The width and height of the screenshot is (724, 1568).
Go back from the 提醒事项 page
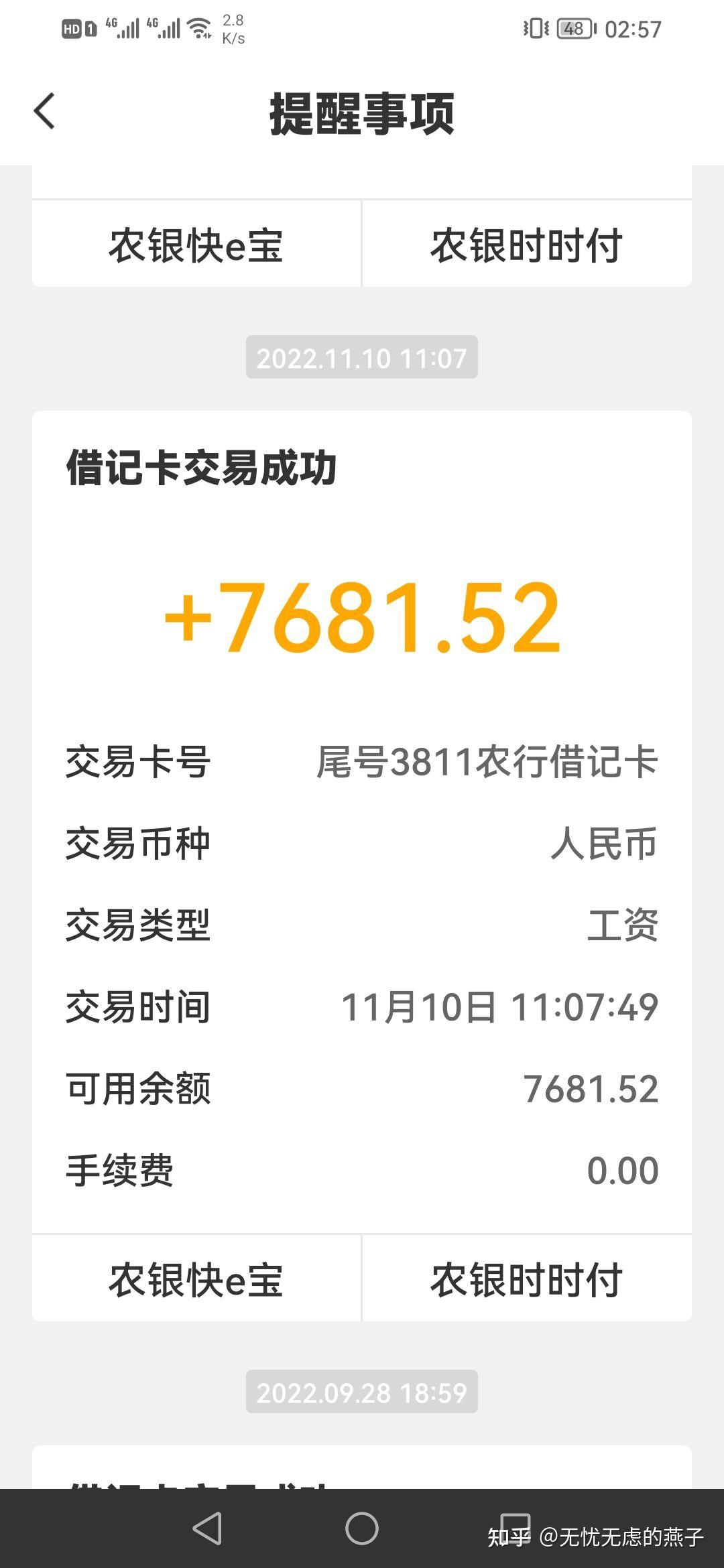click(x=44, y=111)
